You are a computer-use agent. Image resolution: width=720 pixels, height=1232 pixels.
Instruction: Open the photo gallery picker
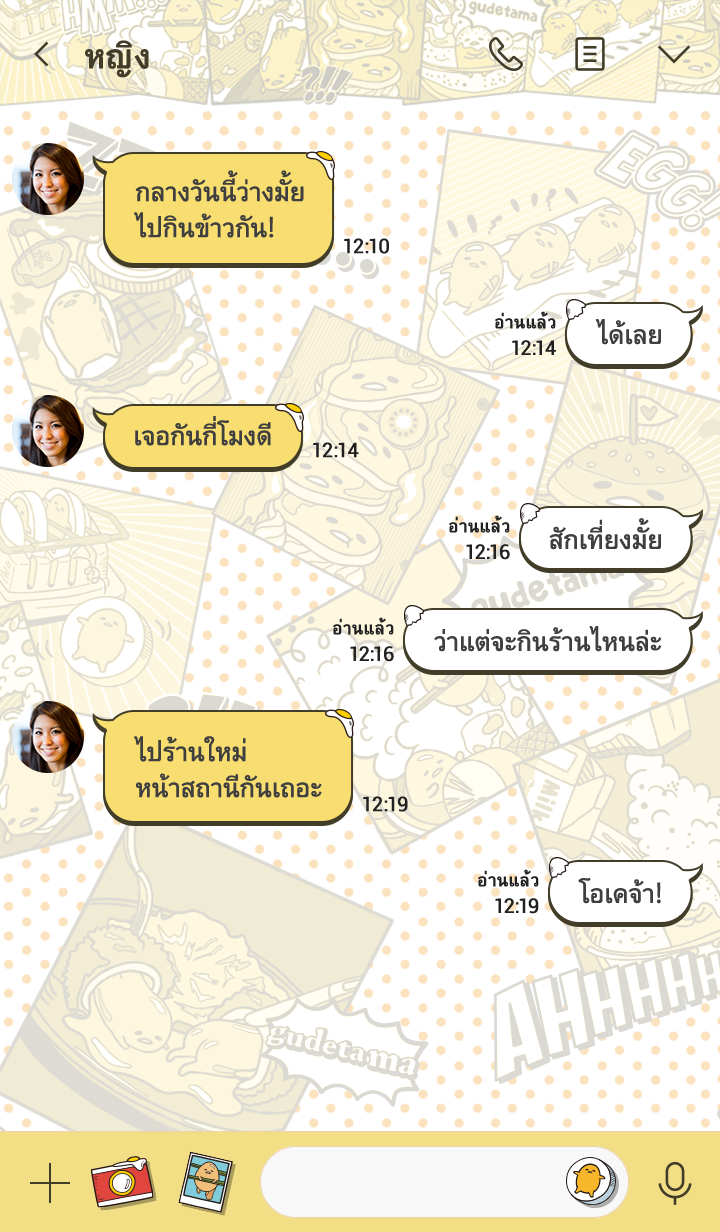205,1183
